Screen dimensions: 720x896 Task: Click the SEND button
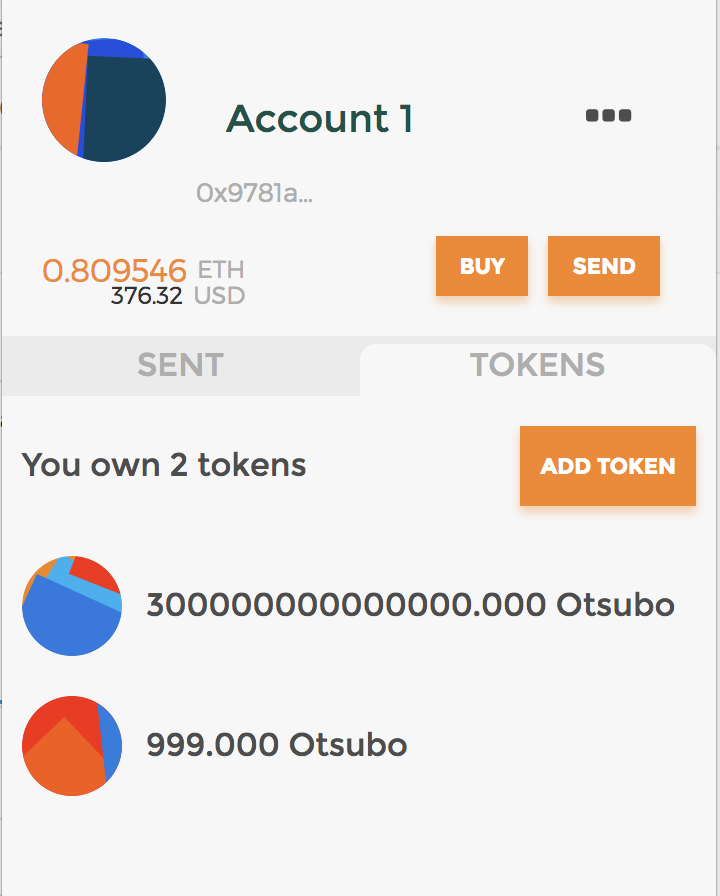pyautogui.click(x=603, y=266)
